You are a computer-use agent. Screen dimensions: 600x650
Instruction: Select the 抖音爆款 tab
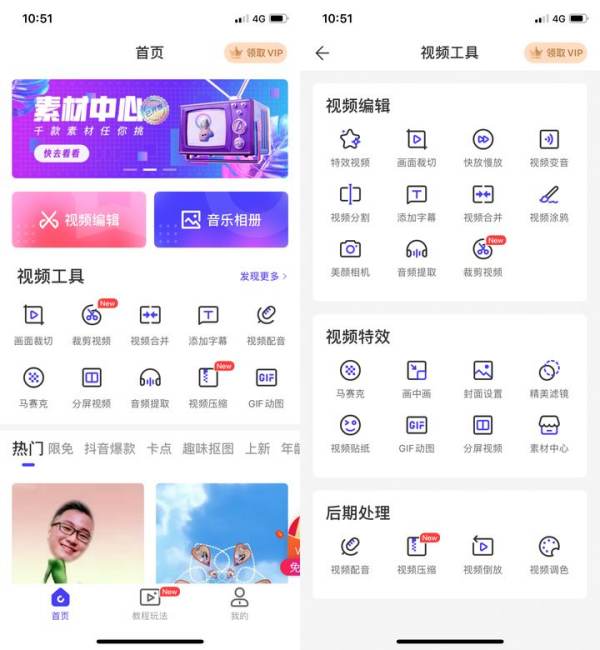click(x=110, y=449)
